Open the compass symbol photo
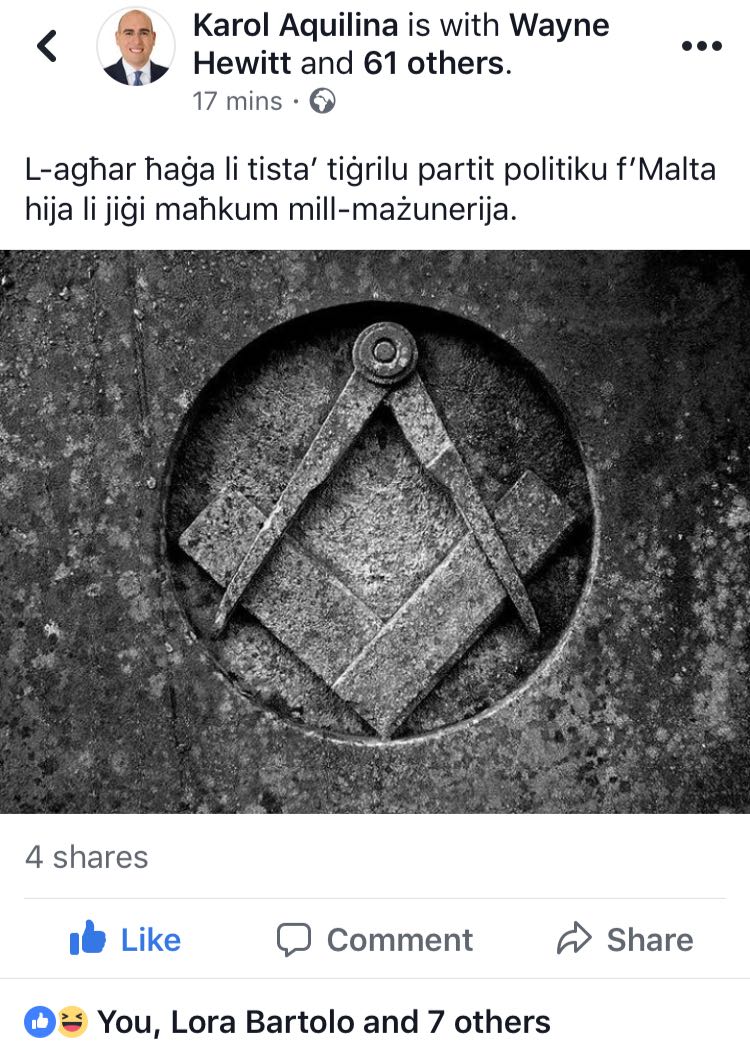 point(375,530)
